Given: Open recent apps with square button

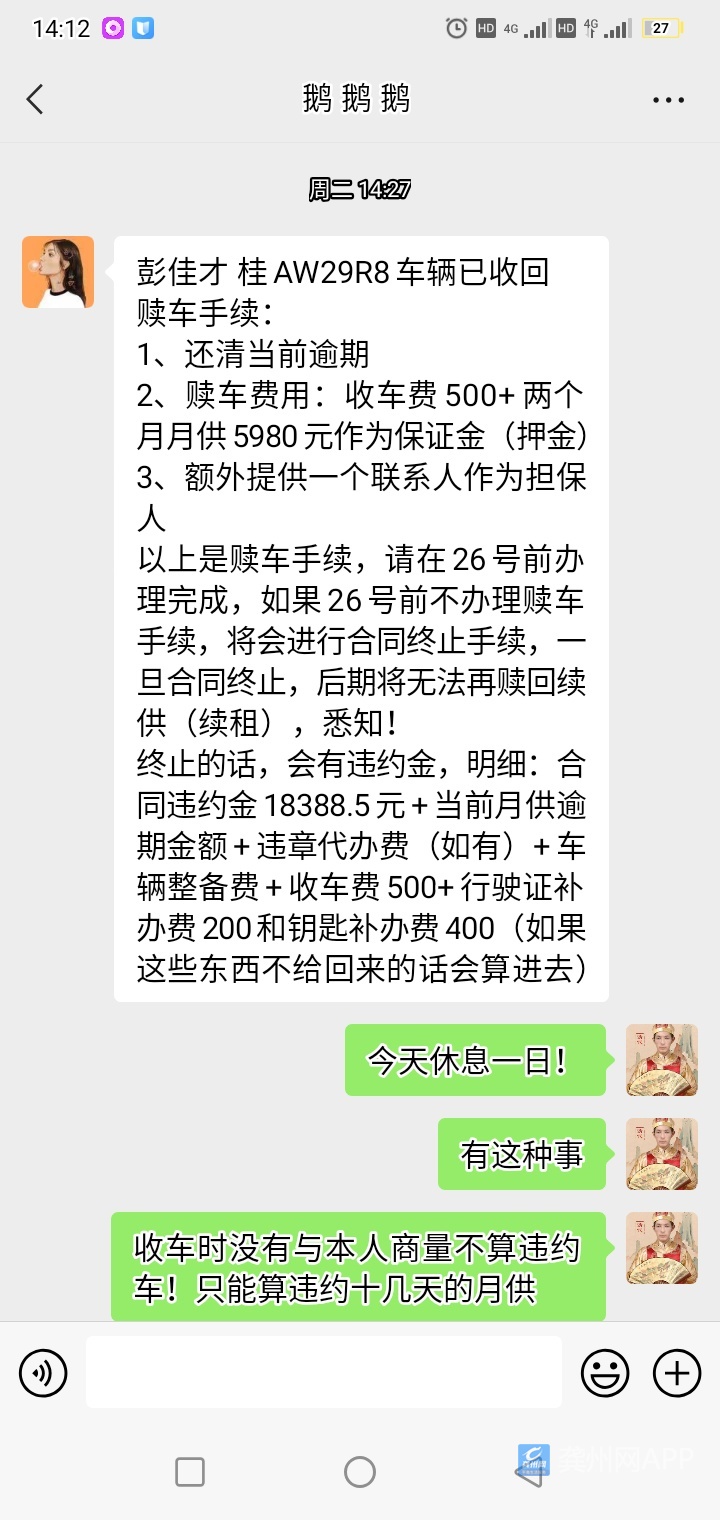Looking at the screenshot, I should click(x=190, y=1472).
